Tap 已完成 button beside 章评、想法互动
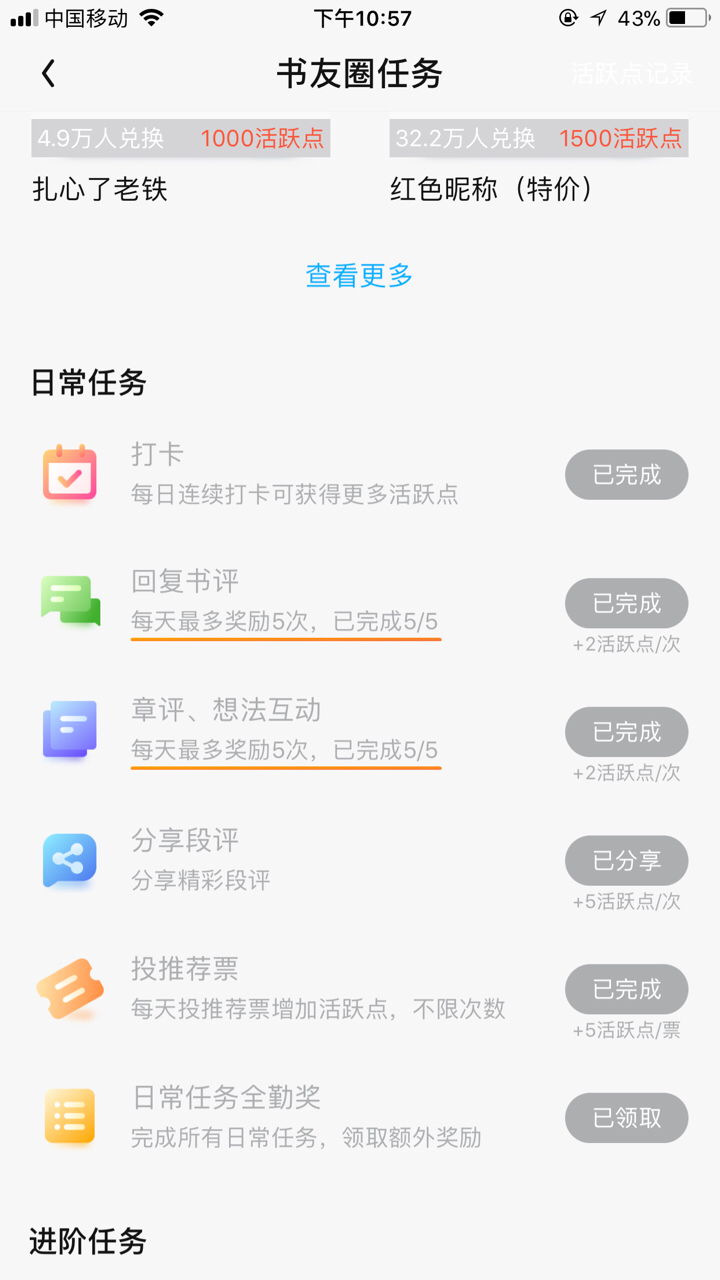Viewport: 720px width, 1280px height. point(626,732)
